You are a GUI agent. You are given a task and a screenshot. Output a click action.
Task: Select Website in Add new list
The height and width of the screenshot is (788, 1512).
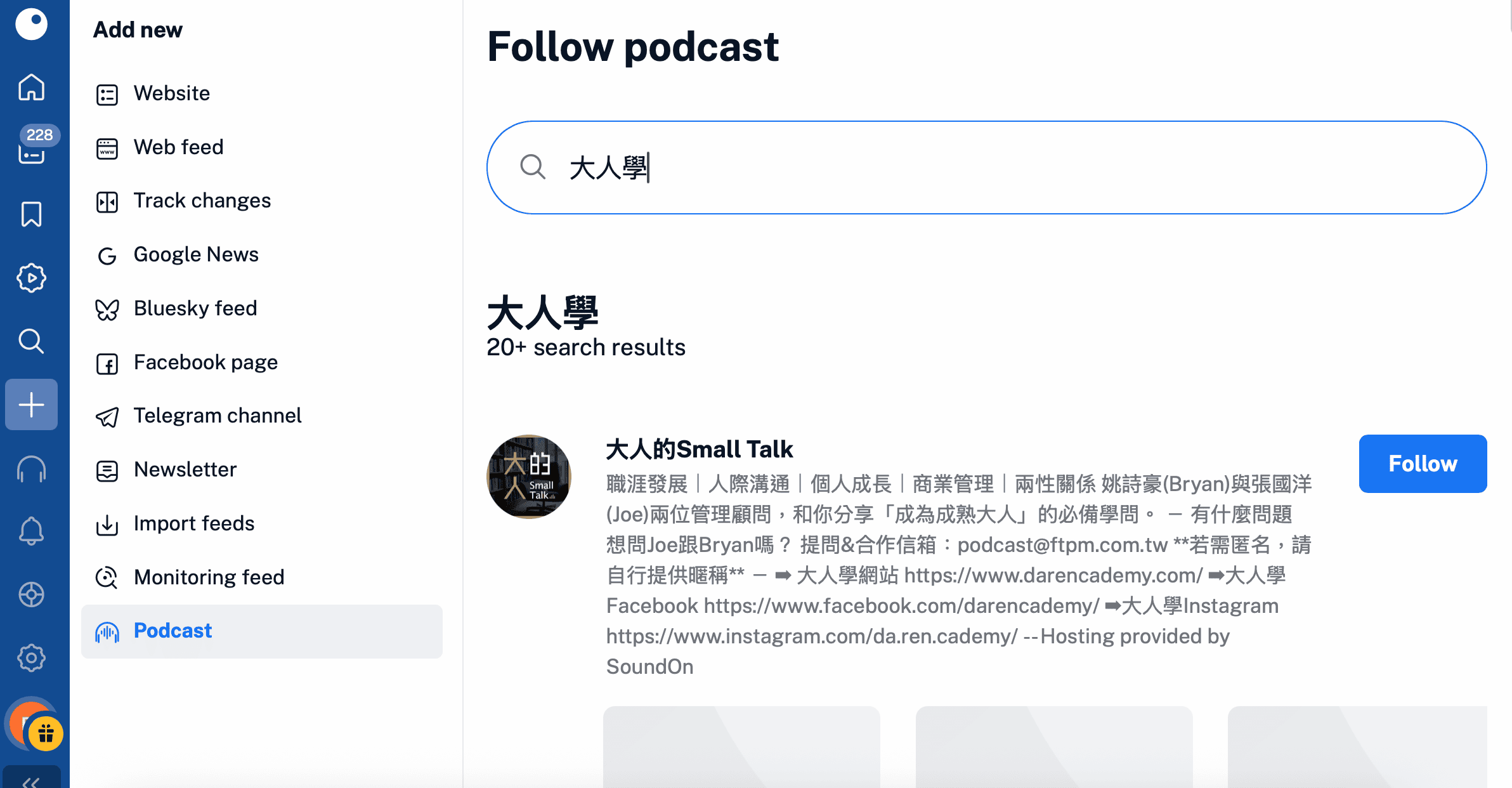[261, 94]
